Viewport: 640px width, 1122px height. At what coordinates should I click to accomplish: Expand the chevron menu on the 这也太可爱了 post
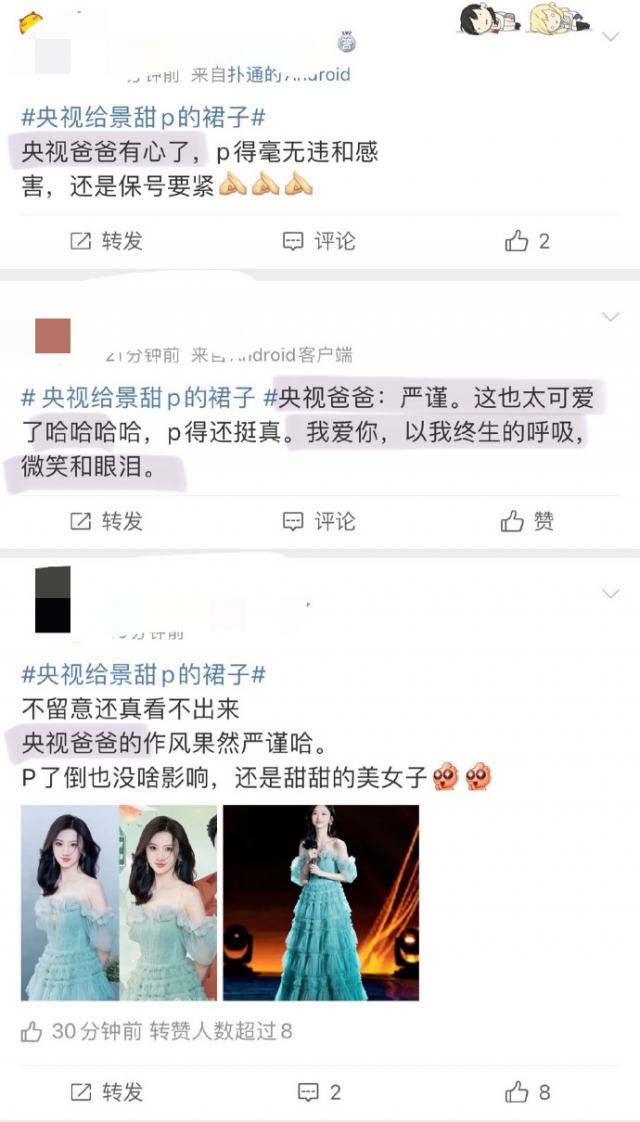(611, 316)
